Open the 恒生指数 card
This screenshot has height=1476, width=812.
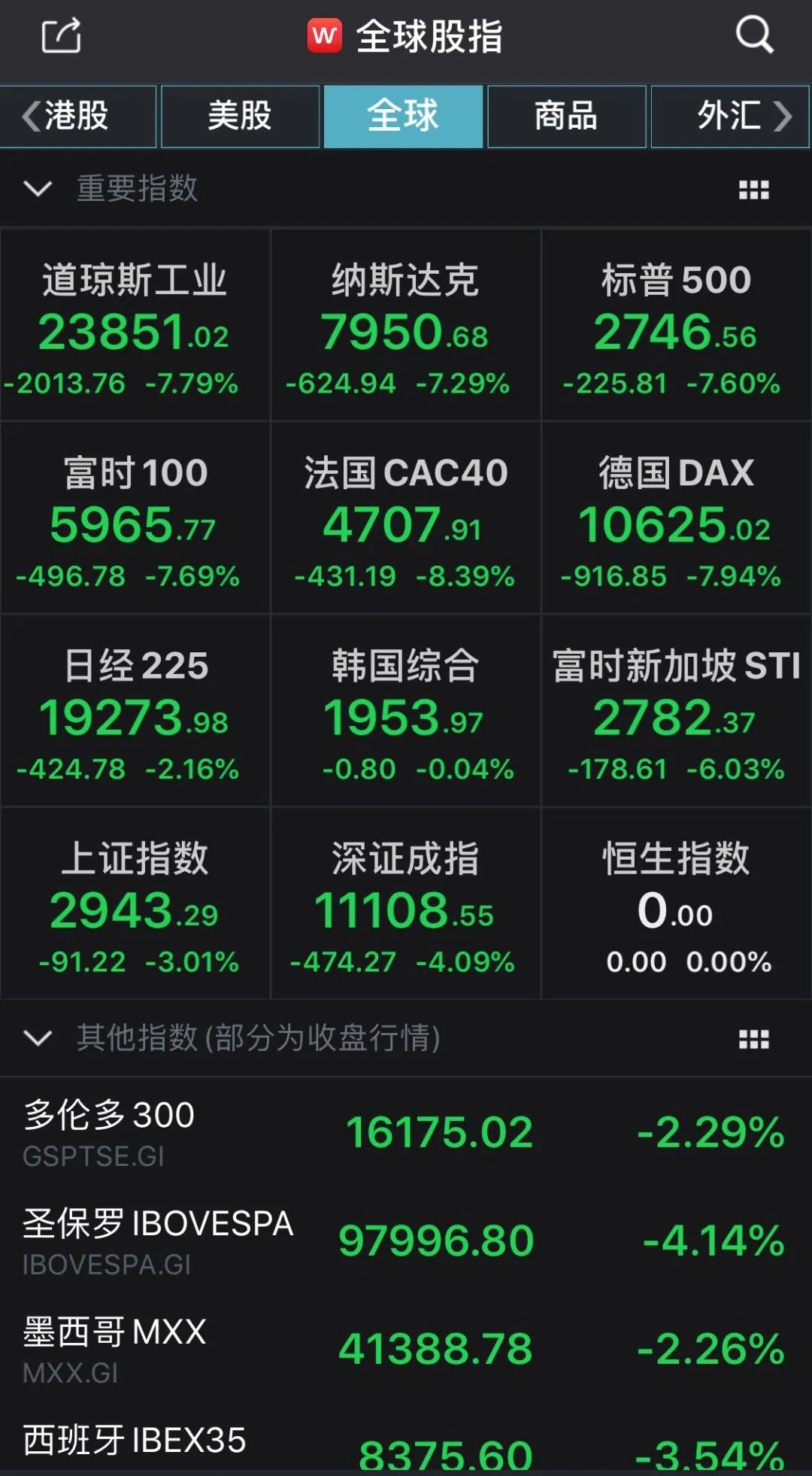677,903
